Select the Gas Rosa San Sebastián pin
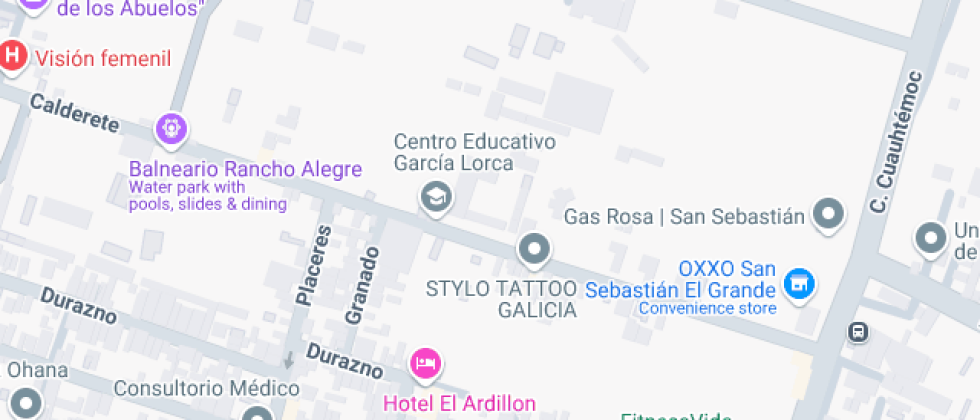Screen dimensions: 980x420 pyautogui.click(x=829, y=214)
